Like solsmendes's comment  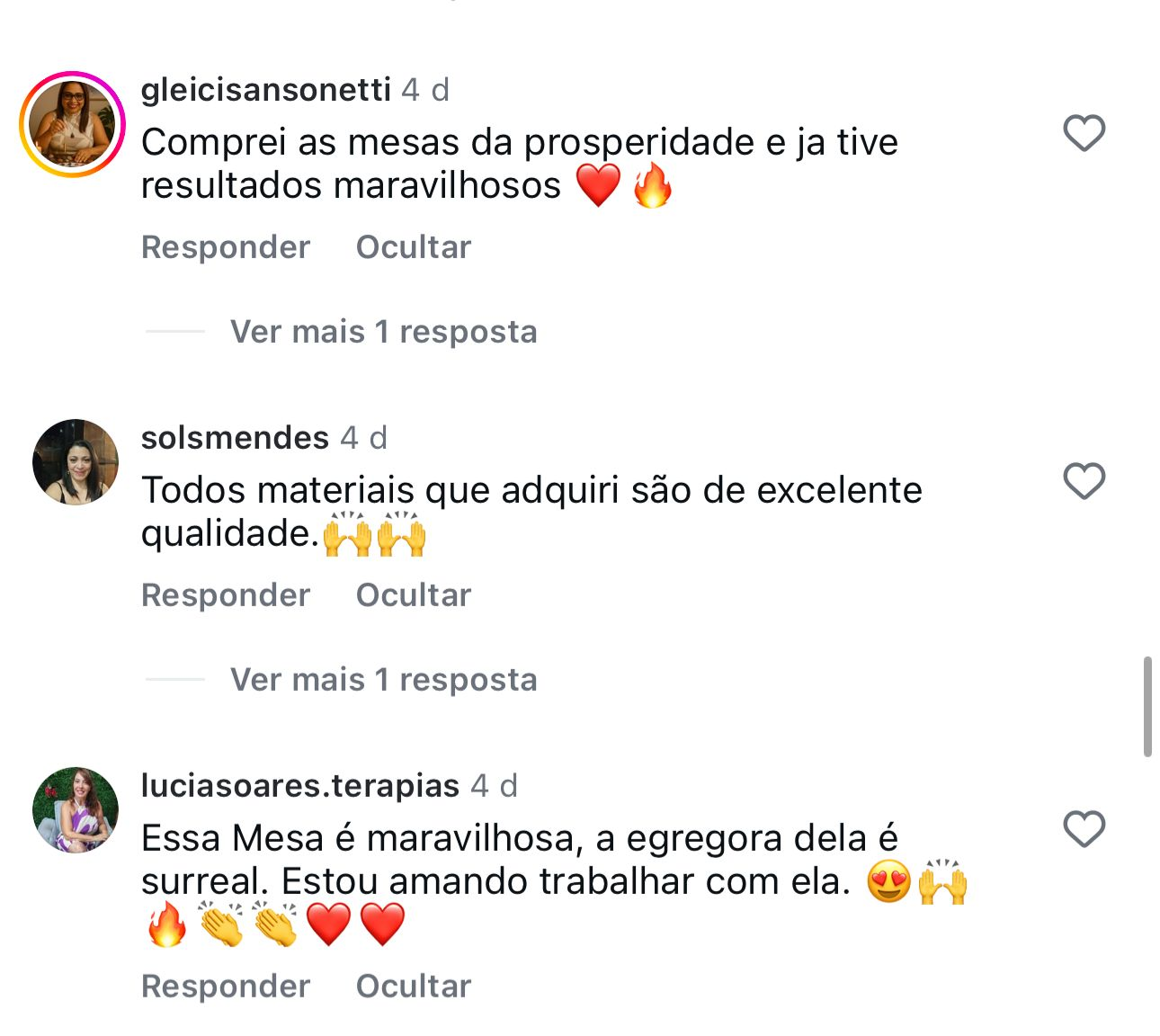[x=1084, y=481]
